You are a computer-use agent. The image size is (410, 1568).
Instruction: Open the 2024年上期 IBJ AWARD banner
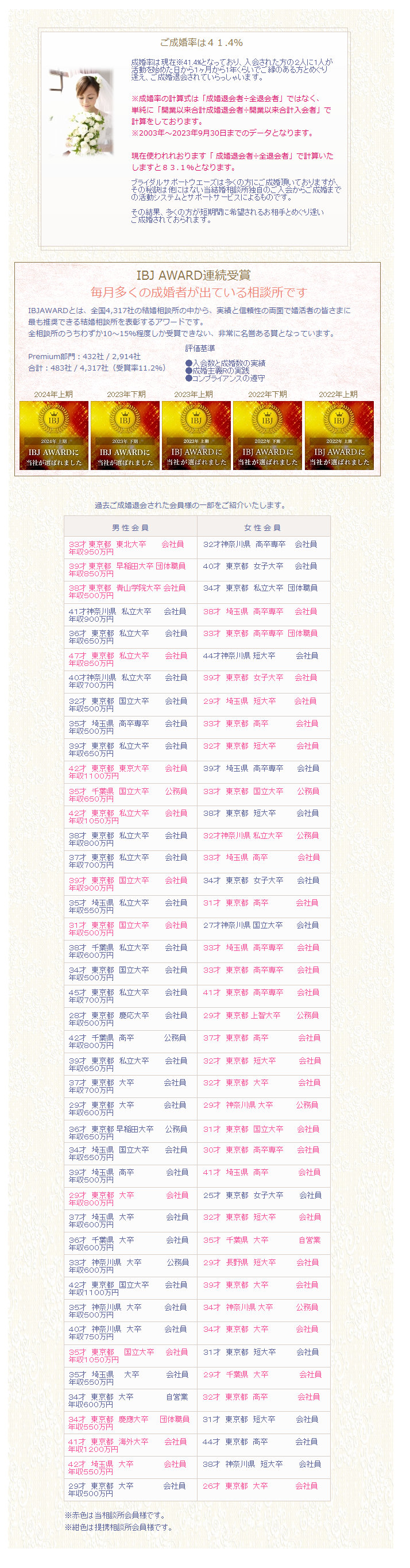(x=53, y=435)
